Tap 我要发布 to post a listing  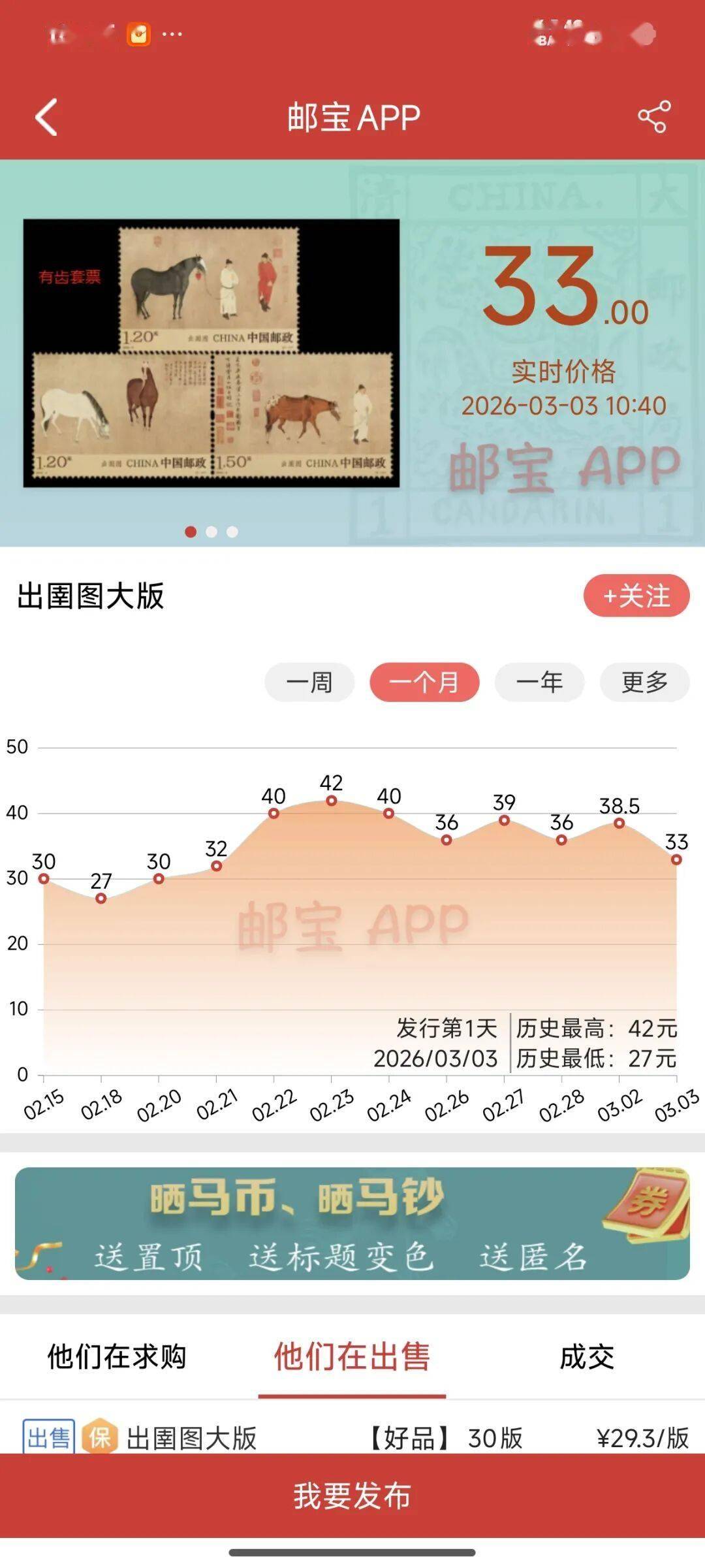[x=352, y=1496]
